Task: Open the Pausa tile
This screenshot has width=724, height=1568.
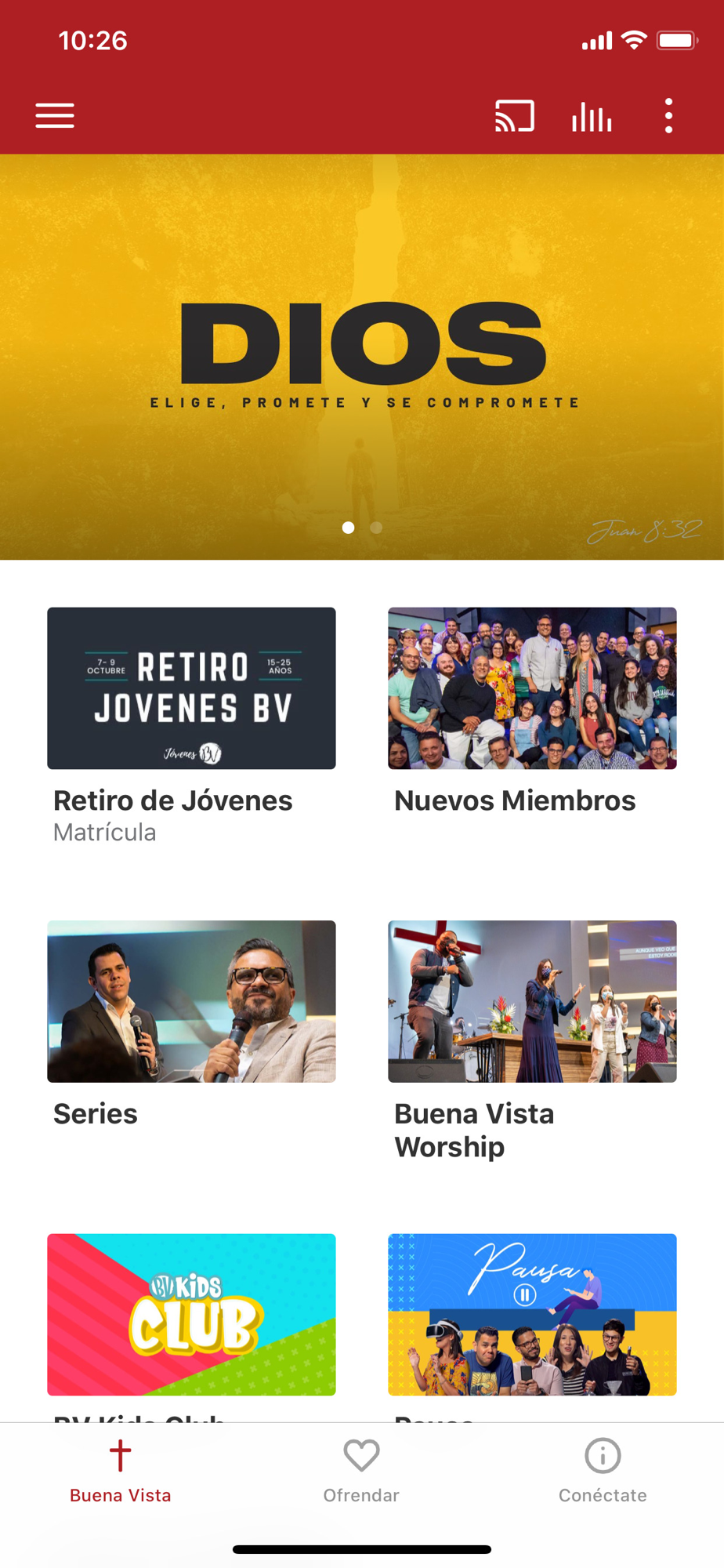Action: click(532, 1314)
